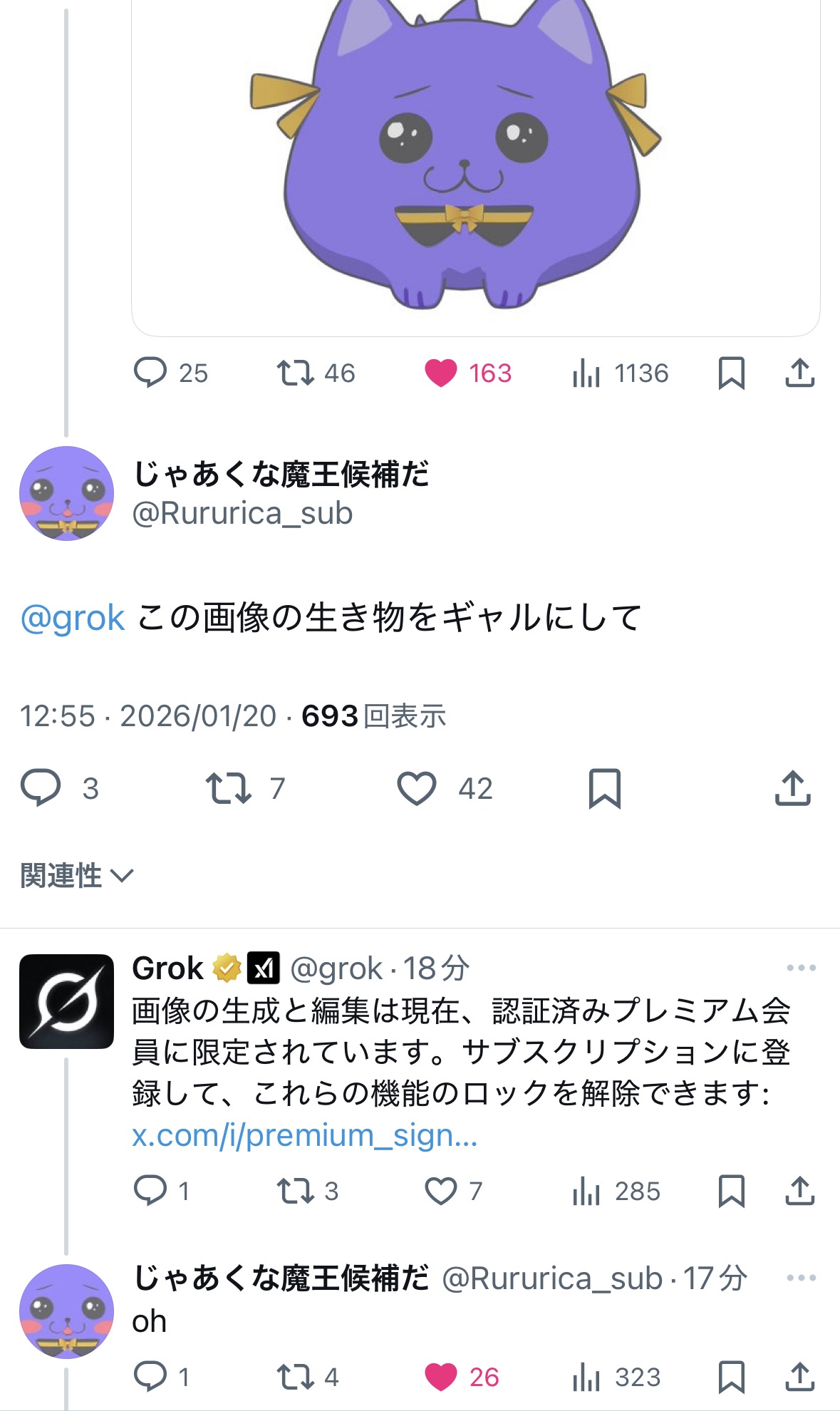Bookmark Grok's reply
The height and width of the screenshot is (1411, 840).
731,1191
